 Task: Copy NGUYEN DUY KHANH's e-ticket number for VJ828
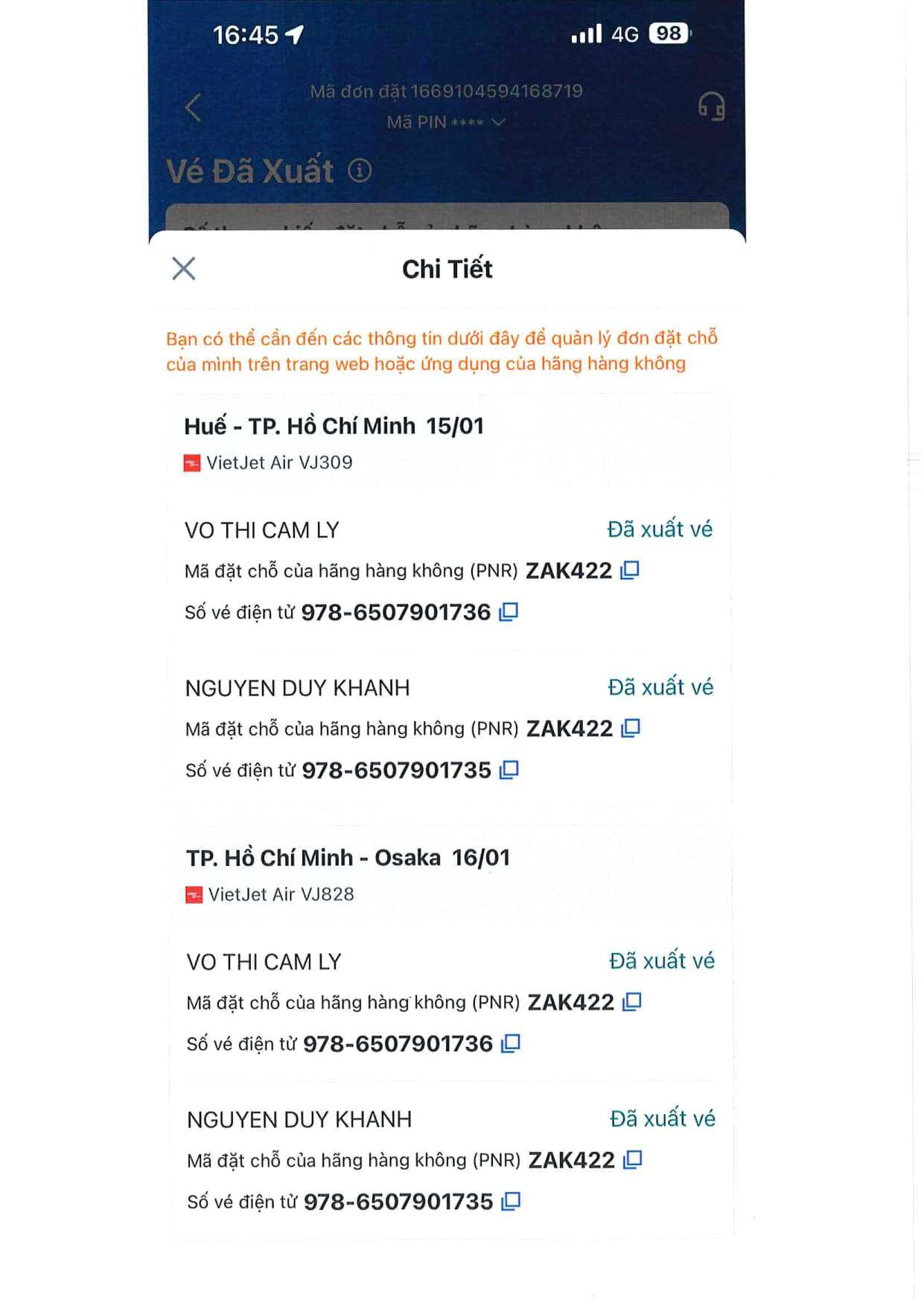[x=511, y=1202]
